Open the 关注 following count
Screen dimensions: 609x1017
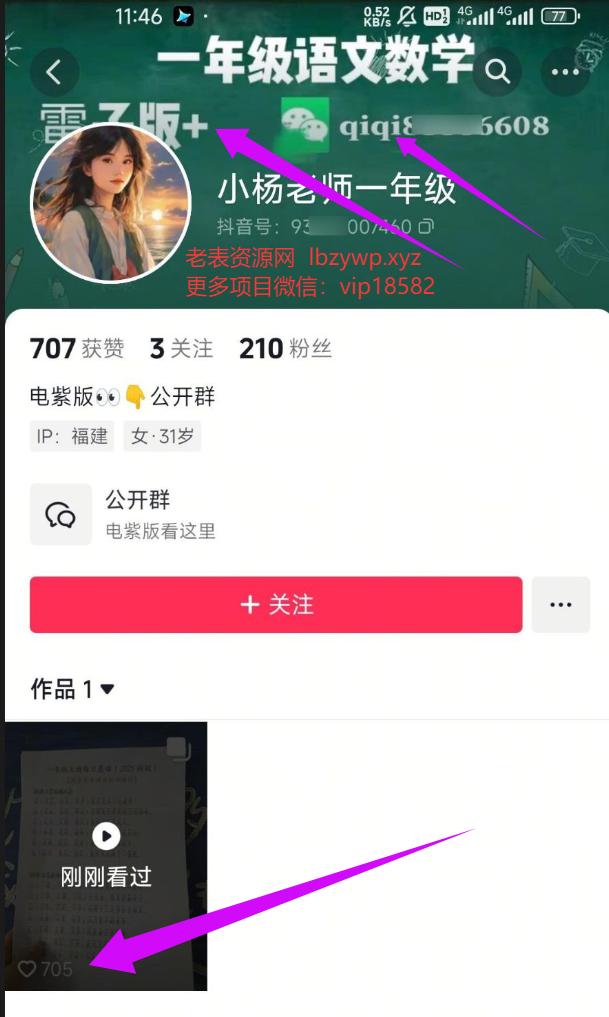tap(181, 348)
